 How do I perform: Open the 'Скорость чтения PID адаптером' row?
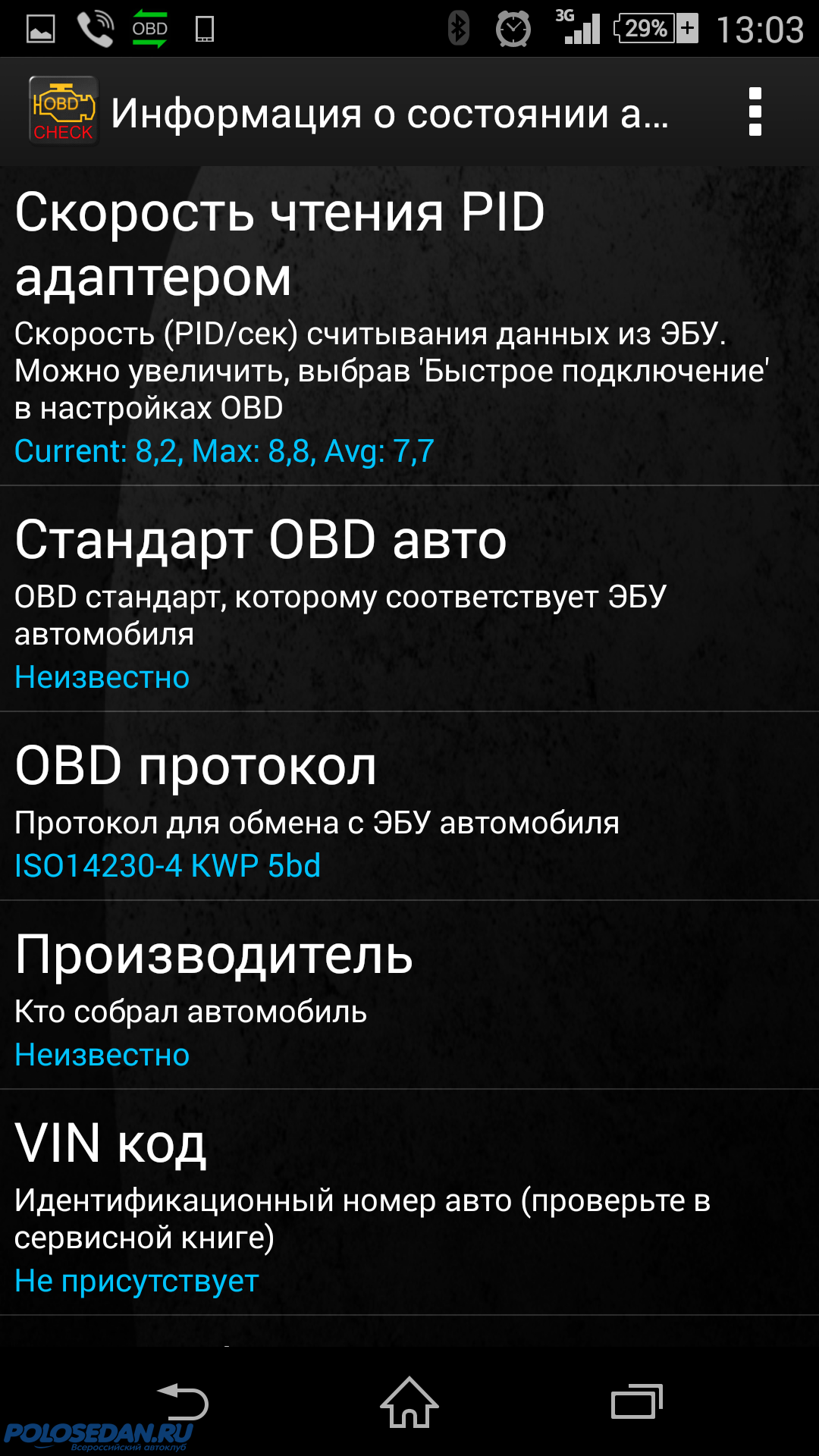409,326
